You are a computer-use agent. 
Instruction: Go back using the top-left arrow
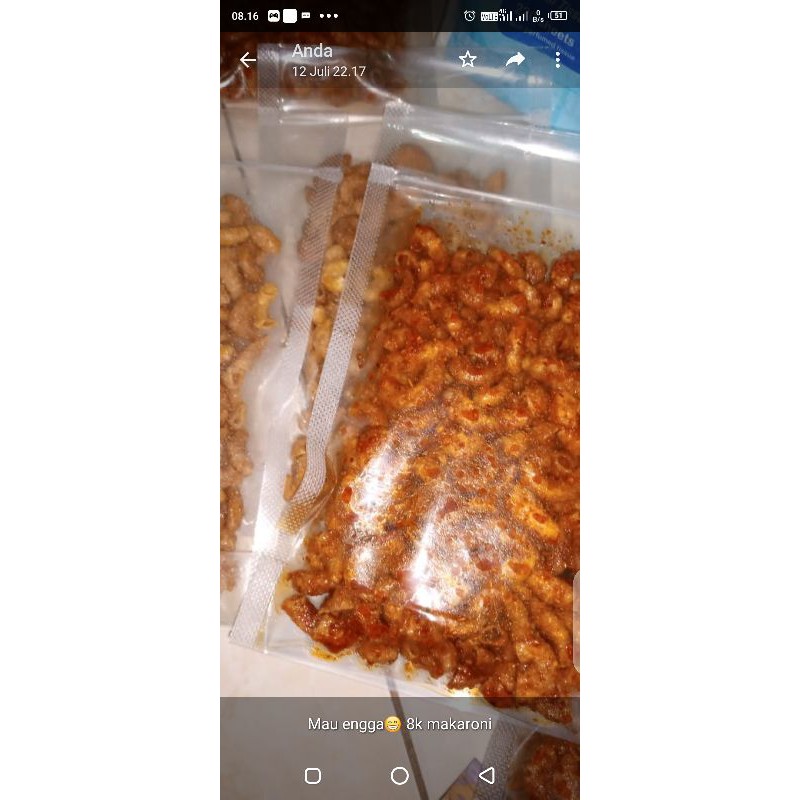coord(248,60)
